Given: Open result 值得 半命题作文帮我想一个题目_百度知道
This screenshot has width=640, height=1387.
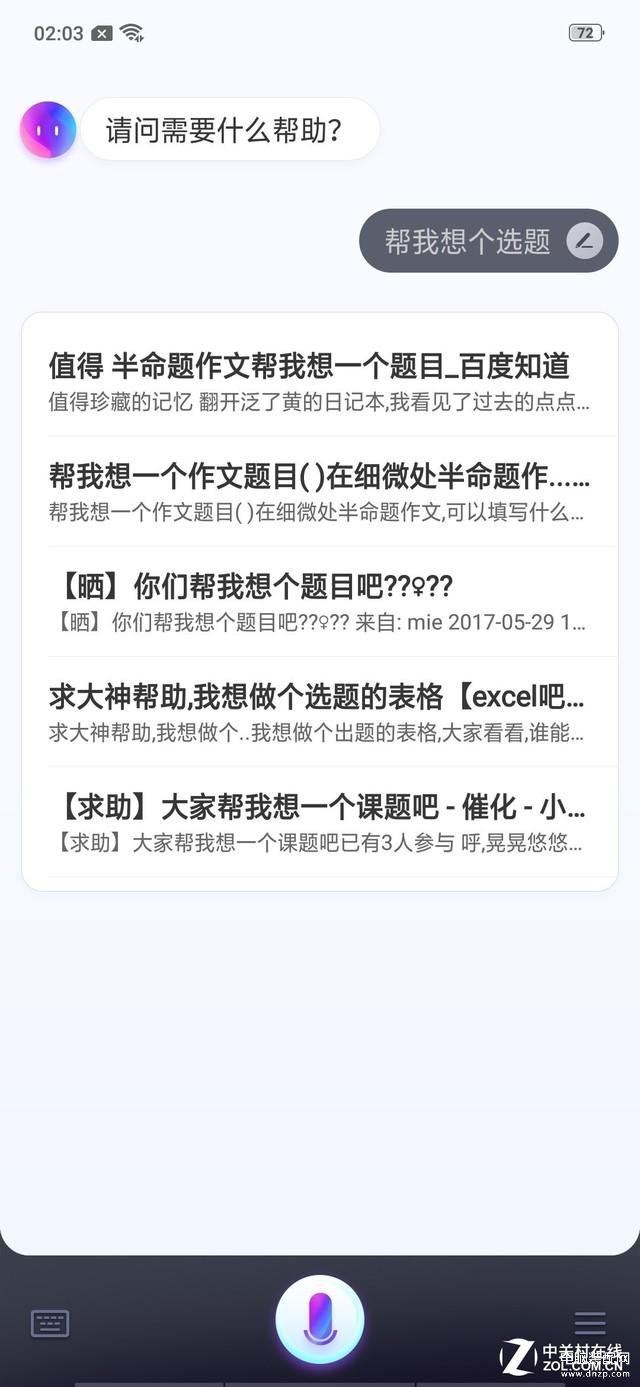Looking at the screenshot, I should click(x=320, y=382).
